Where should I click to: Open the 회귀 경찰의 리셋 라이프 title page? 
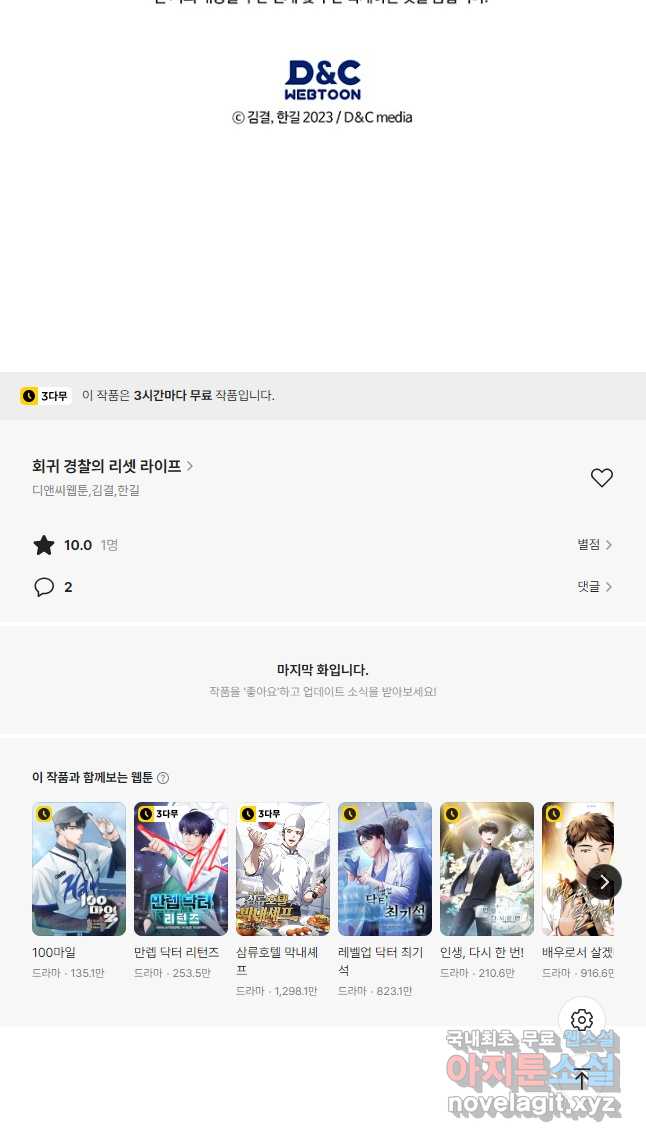pyautogui.click(x=113, y=466)
